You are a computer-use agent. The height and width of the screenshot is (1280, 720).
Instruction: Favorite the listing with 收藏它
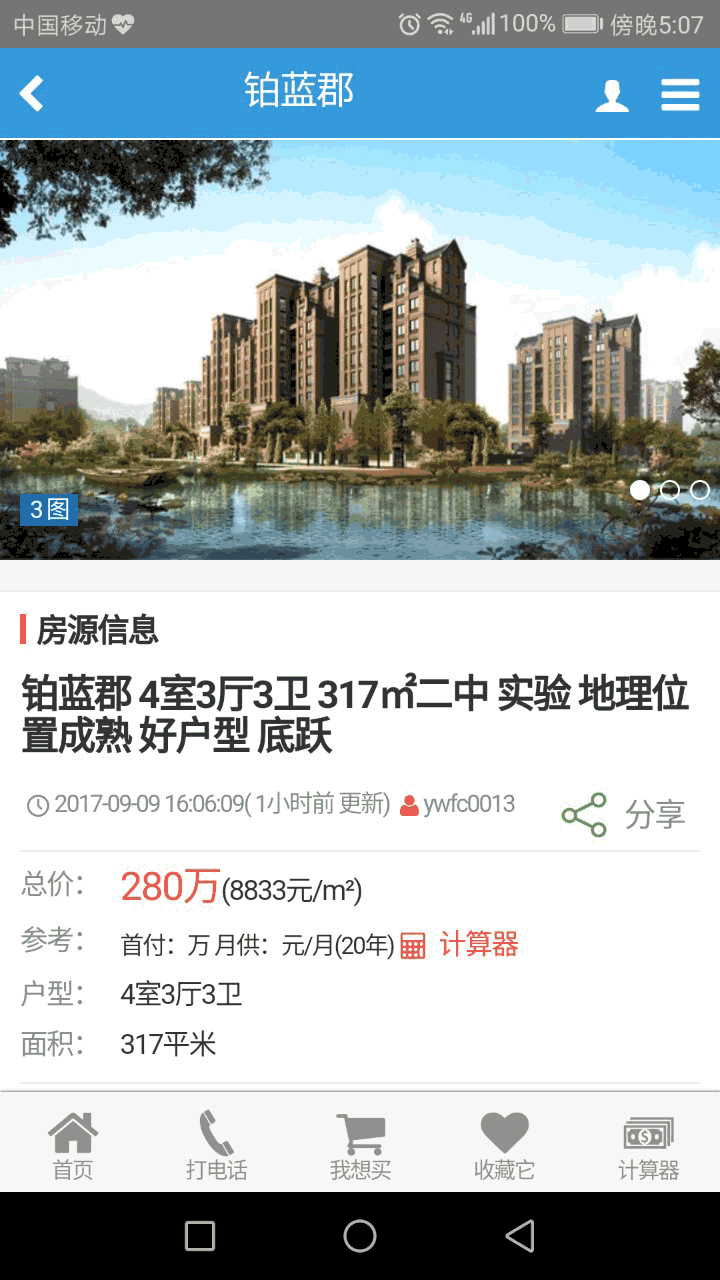coord(504,1147)
